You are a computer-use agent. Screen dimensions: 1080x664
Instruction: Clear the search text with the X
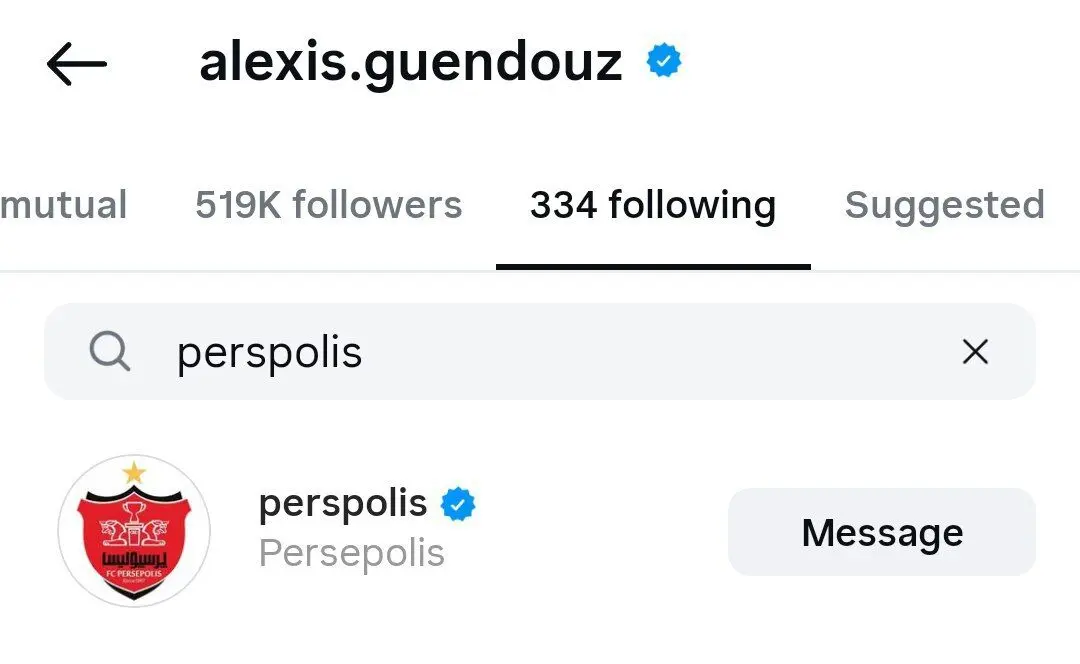[x=974, y=352]
